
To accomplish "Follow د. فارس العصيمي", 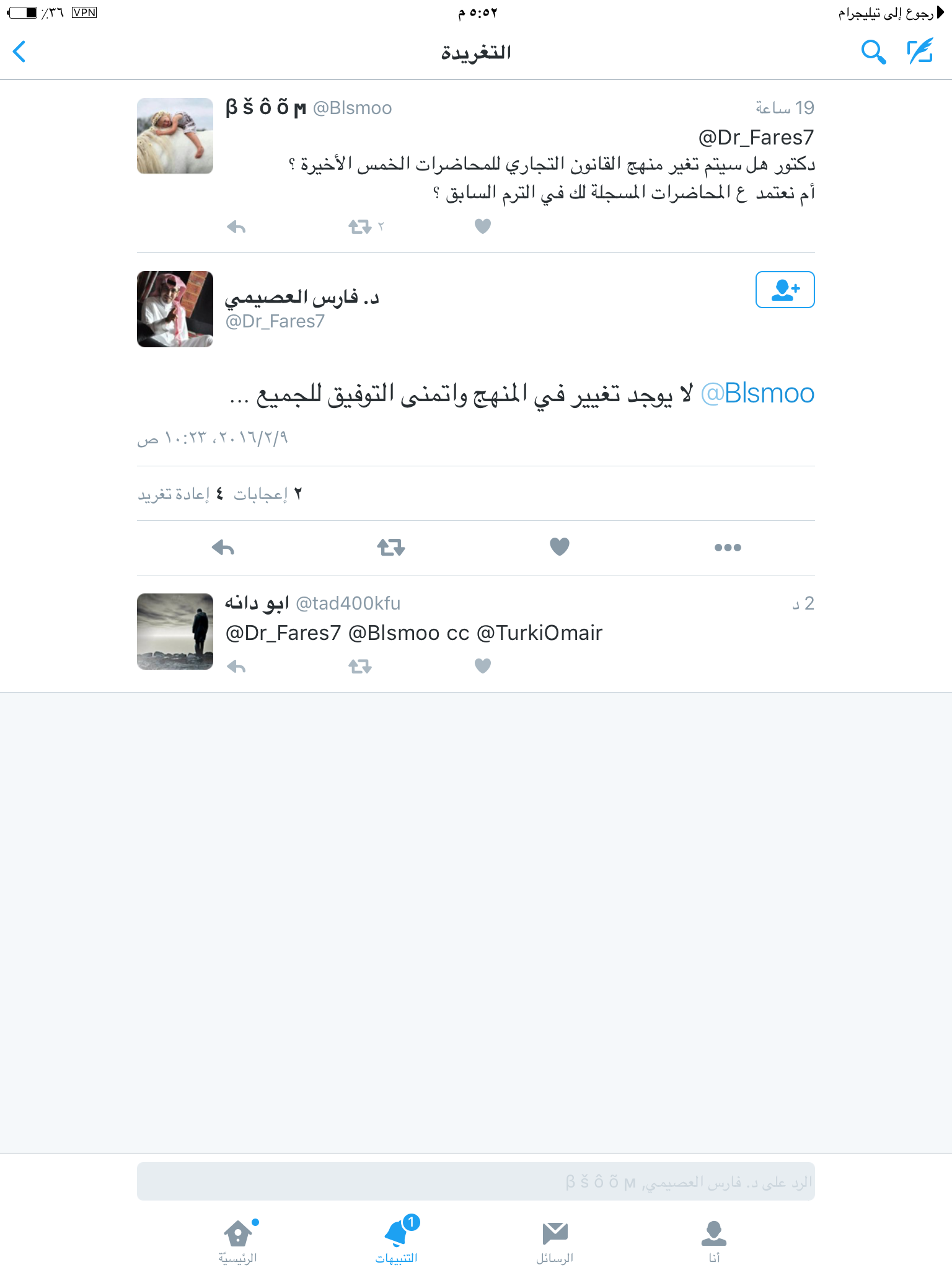I will [785, 290].
